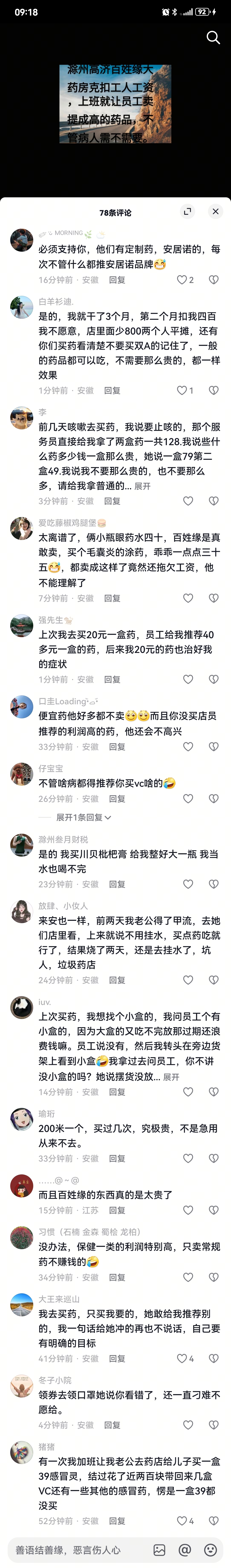The image size is (231, 1568).
Task: Expand the full comment from iuv.
Action: pos(171,1077)
